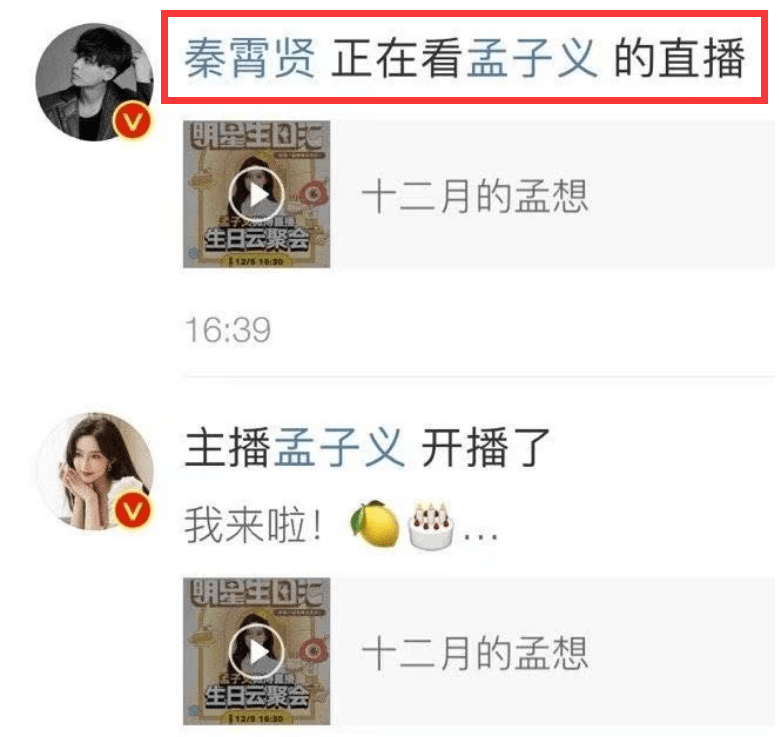Play the livestream card under 秦霄贤's post
This screenshot has width=779, height=737.
click(257, 194)
